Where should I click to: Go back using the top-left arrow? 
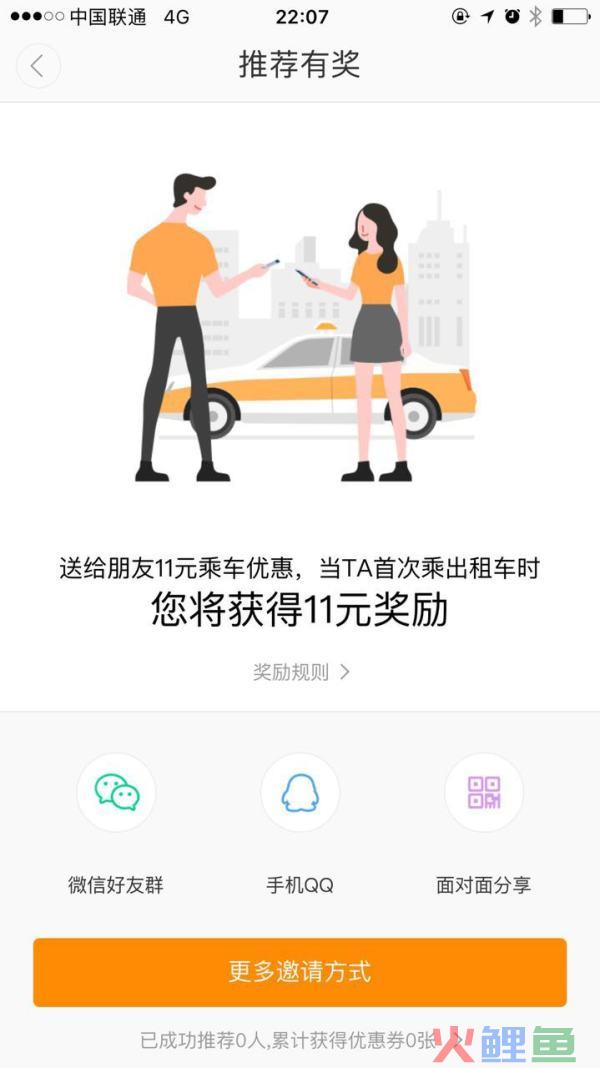(38, 66)
